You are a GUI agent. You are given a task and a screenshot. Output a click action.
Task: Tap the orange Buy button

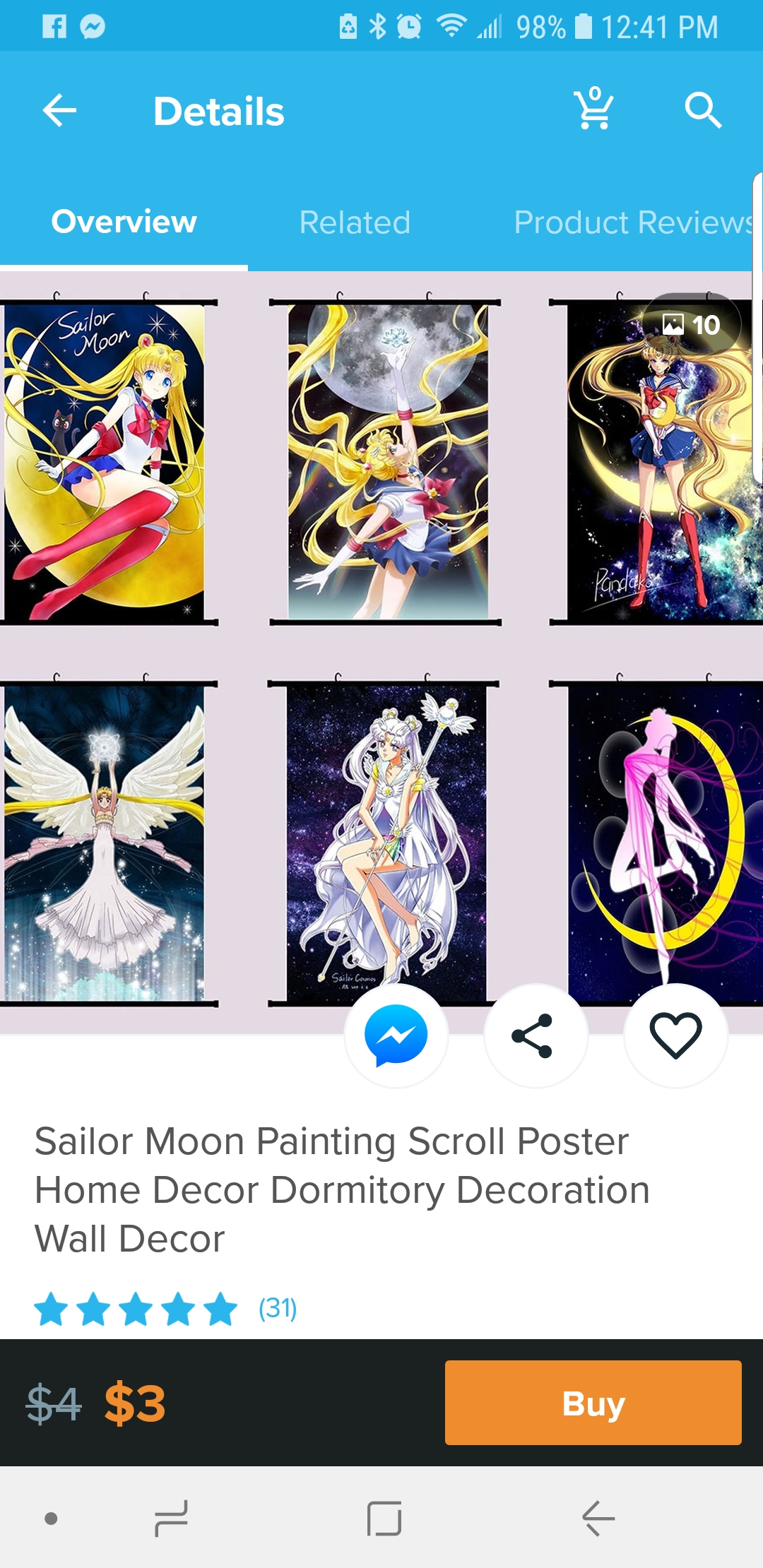click(593, 1403)
